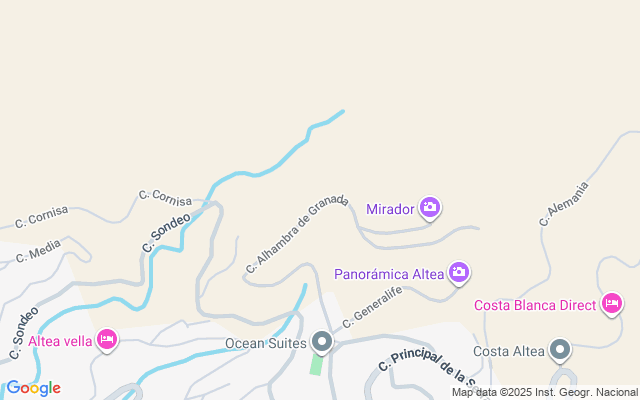640x400 pixels.
Task: Select the Panorámica Altea photo spot marker
Action: pos(459,272)
